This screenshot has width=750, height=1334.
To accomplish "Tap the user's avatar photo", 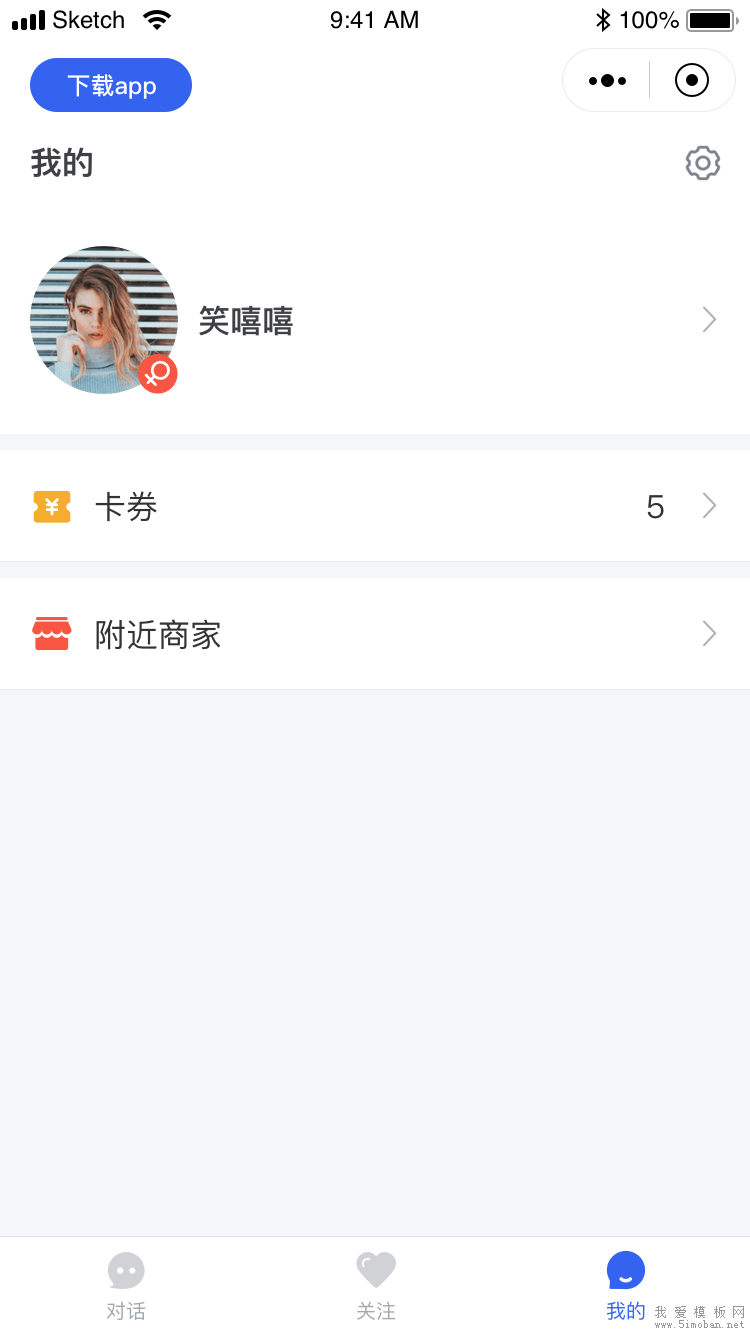I will [103, 319].
